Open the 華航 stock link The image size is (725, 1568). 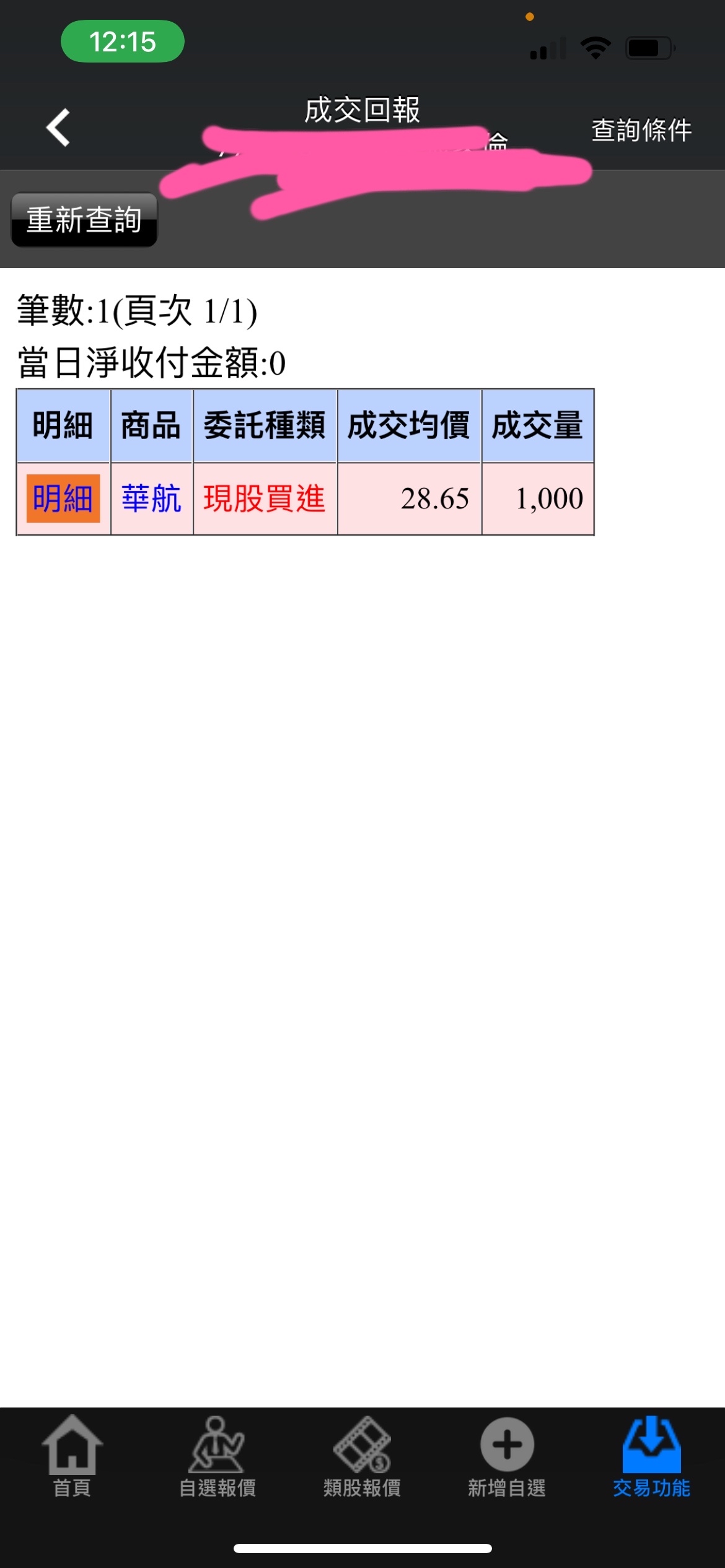pyautogui.click(x=151, y=499)
